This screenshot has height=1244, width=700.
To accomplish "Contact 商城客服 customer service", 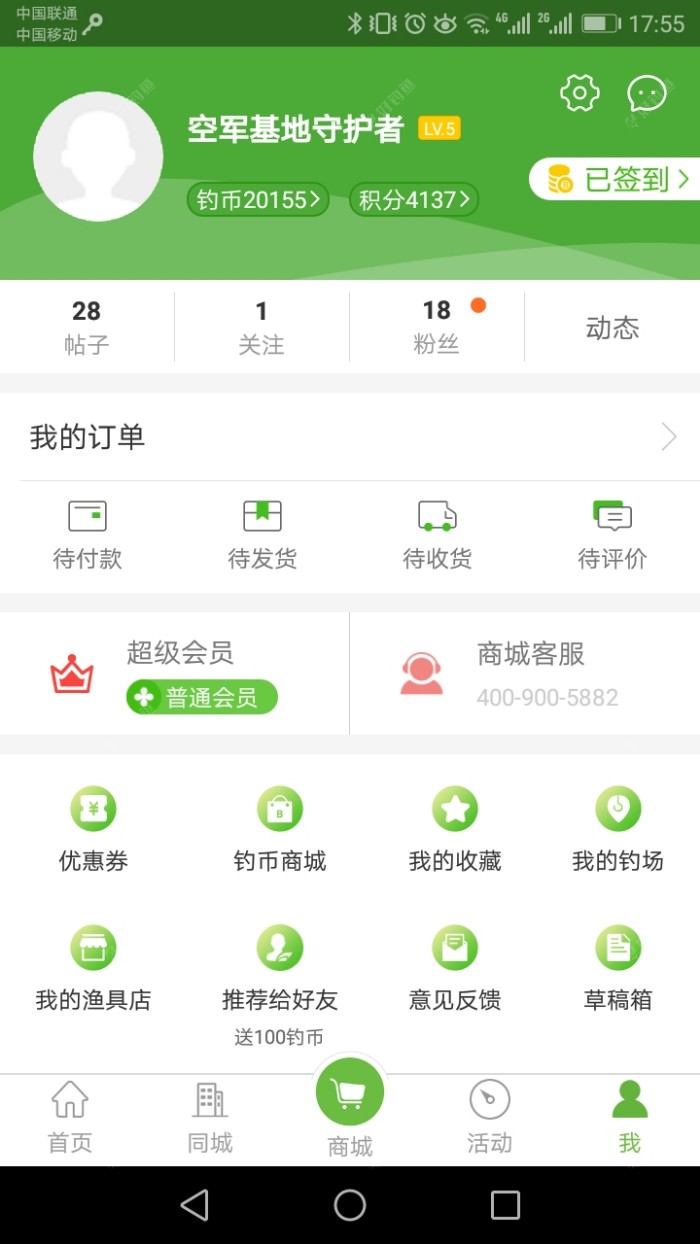I will click(x=525, y=675).
